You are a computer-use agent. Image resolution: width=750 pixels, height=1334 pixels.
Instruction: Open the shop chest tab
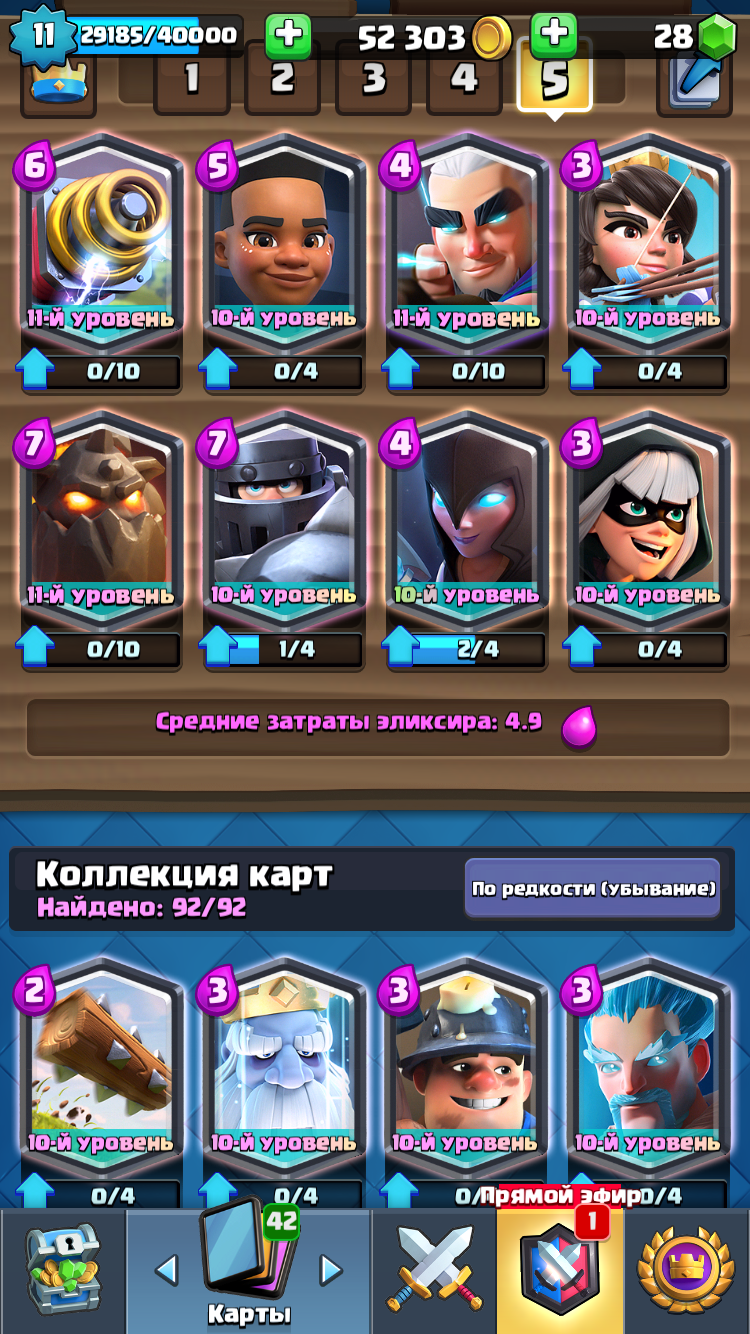tap(62, 1270)
